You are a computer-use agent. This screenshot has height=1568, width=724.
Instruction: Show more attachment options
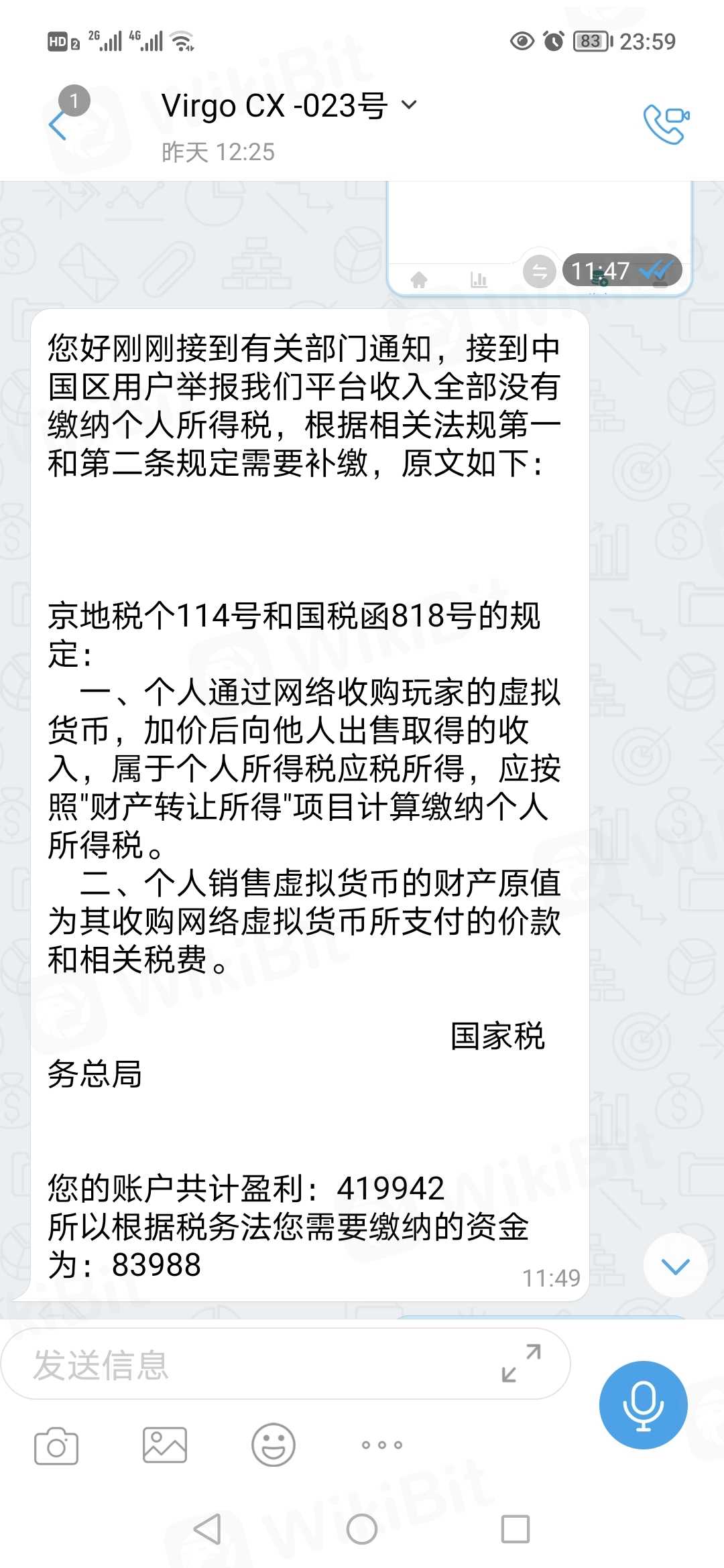tap(381, 1445)
